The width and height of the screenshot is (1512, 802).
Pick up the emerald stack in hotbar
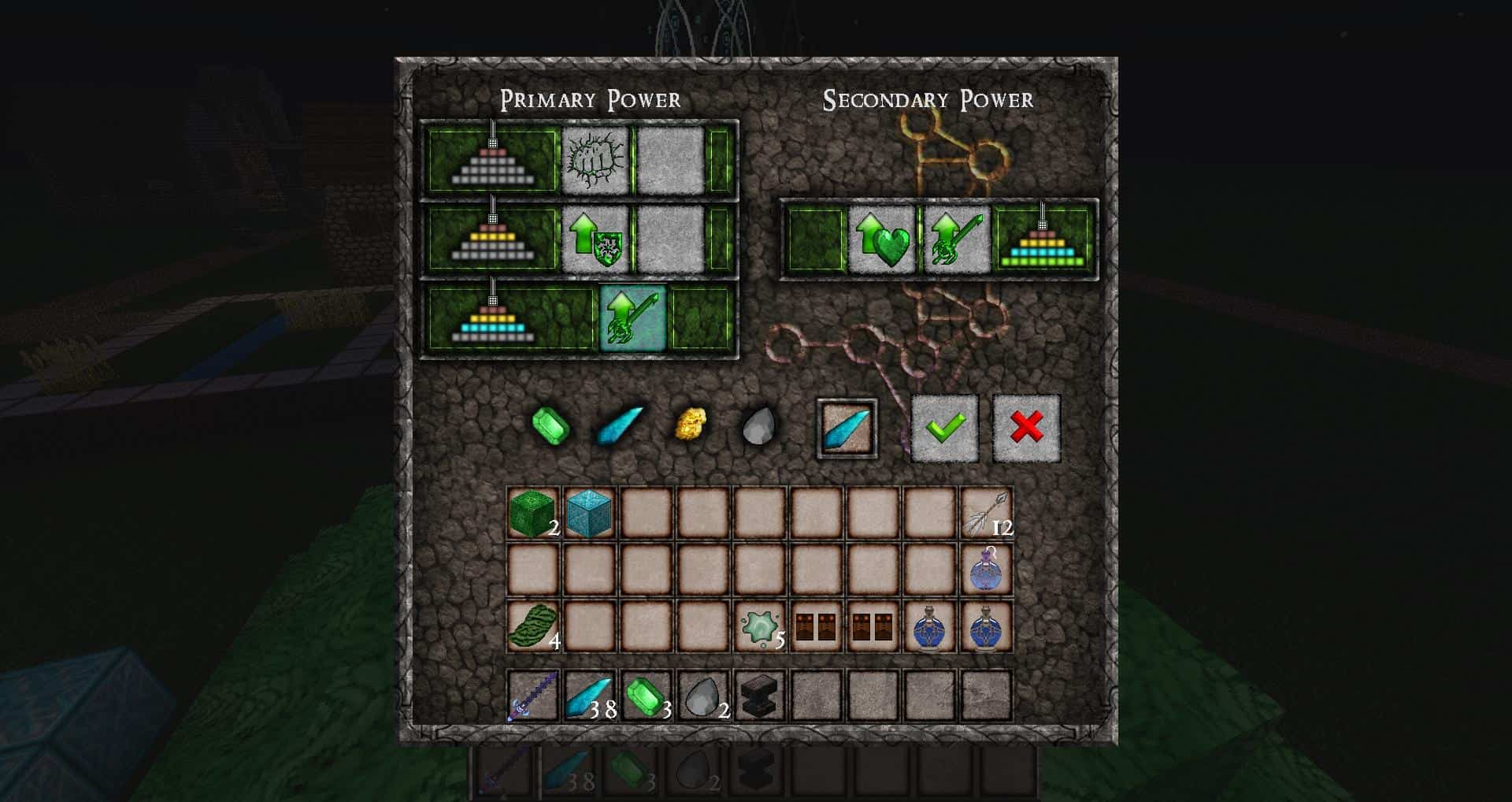click(647, 696)
